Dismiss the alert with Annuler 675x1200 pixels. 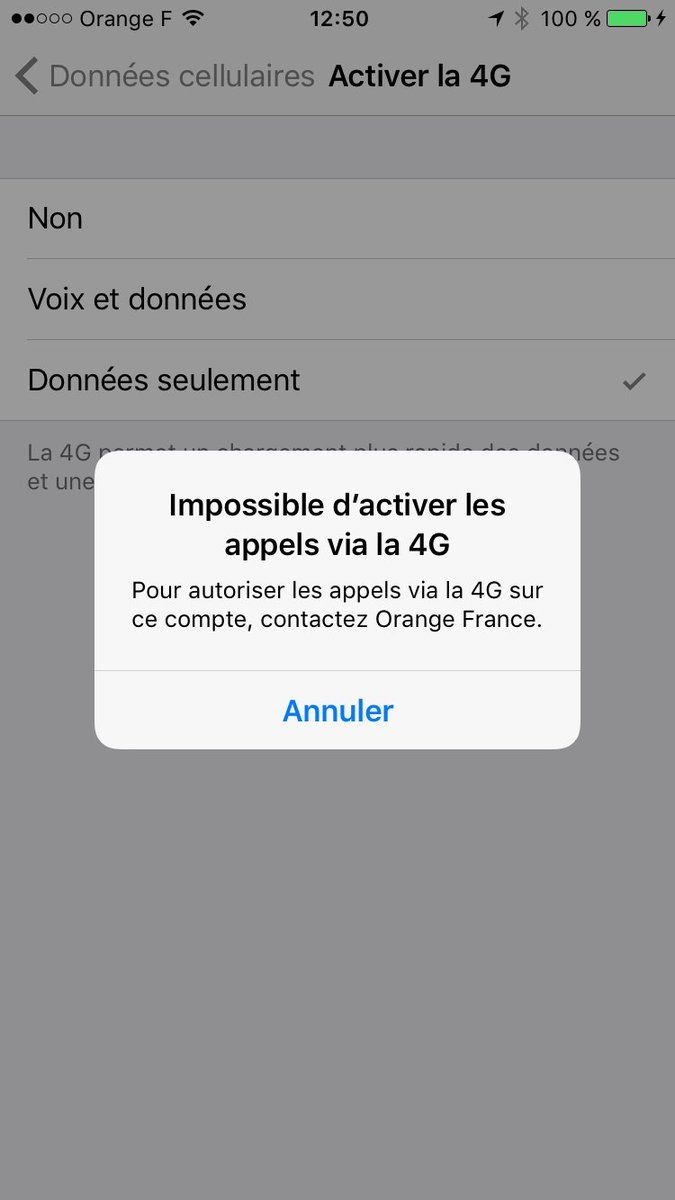point(337,710)
